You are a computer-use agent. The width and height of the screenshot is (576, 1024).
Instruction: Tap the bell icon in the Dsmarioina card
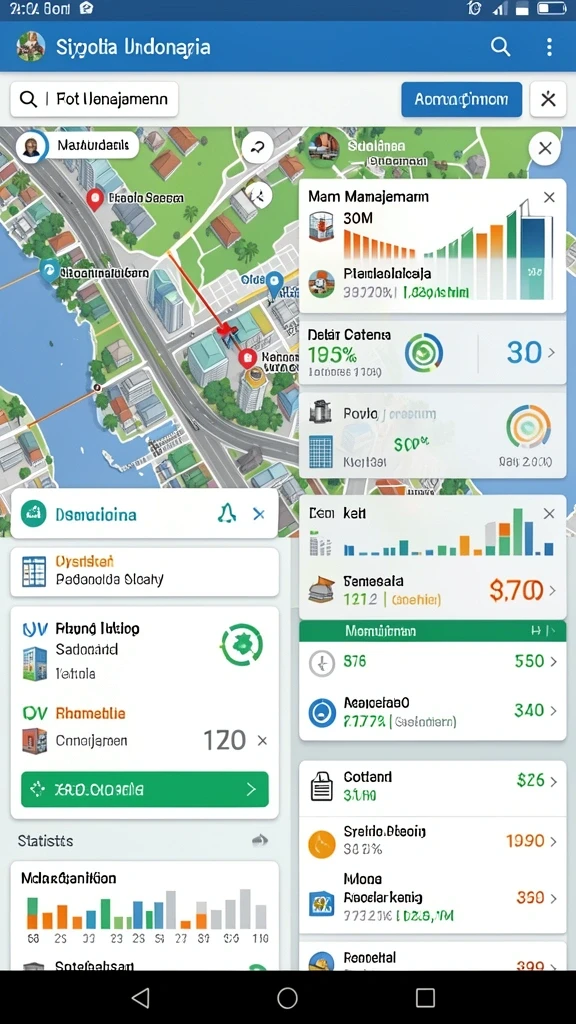click(x=227, y=514)
